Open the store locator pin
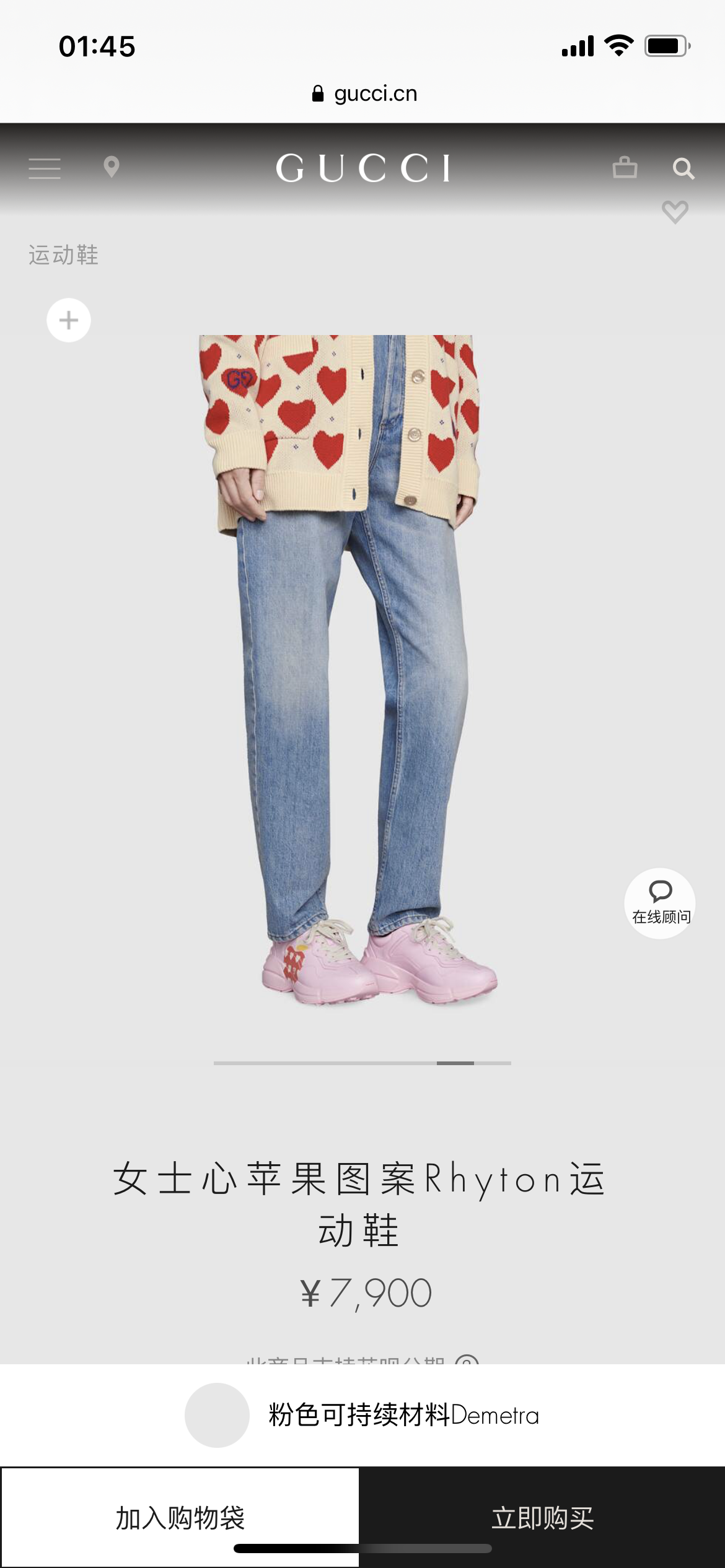 112,167
